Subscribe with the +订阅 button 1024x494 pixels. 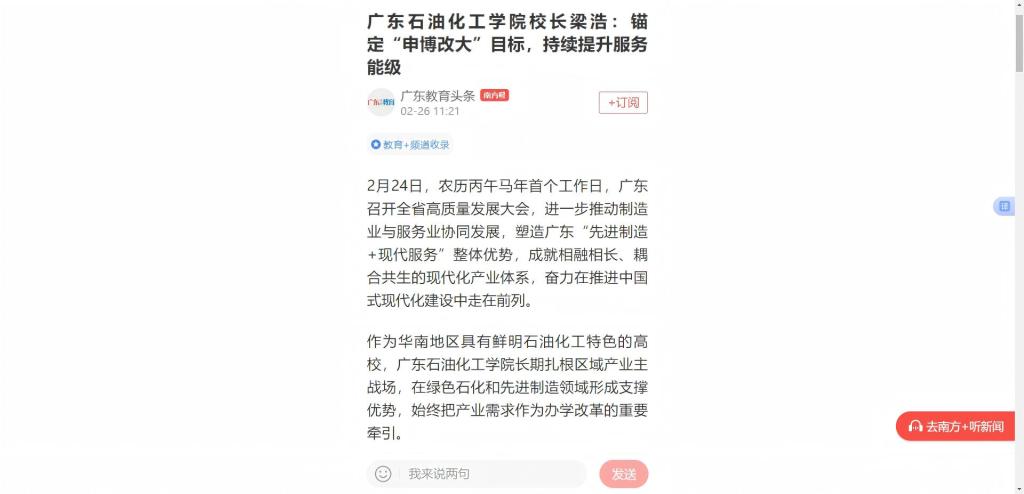click(x=623, y=103)
